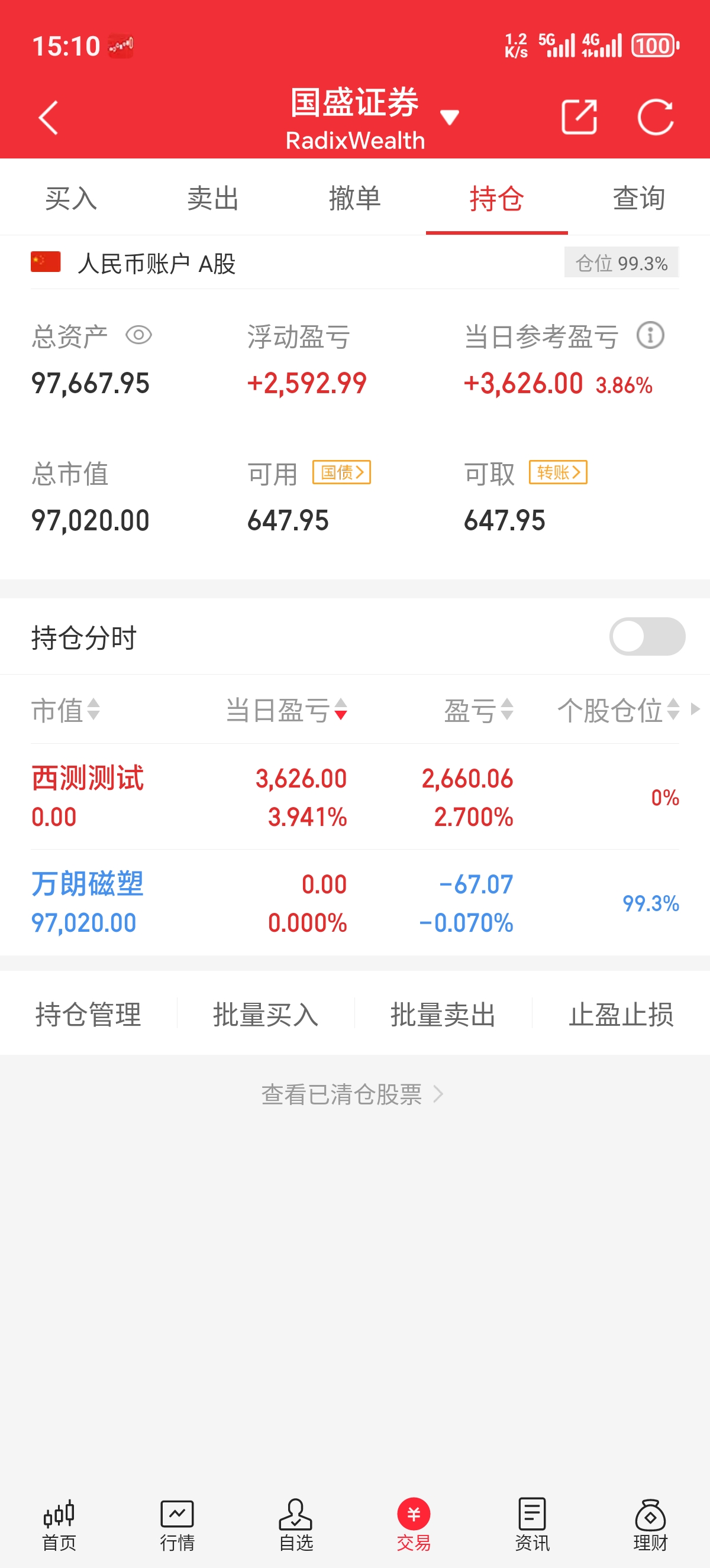The height and width of the screenshot is (1568, 710).
Task: Open the 查询 tab
Action: pos(638,199)
